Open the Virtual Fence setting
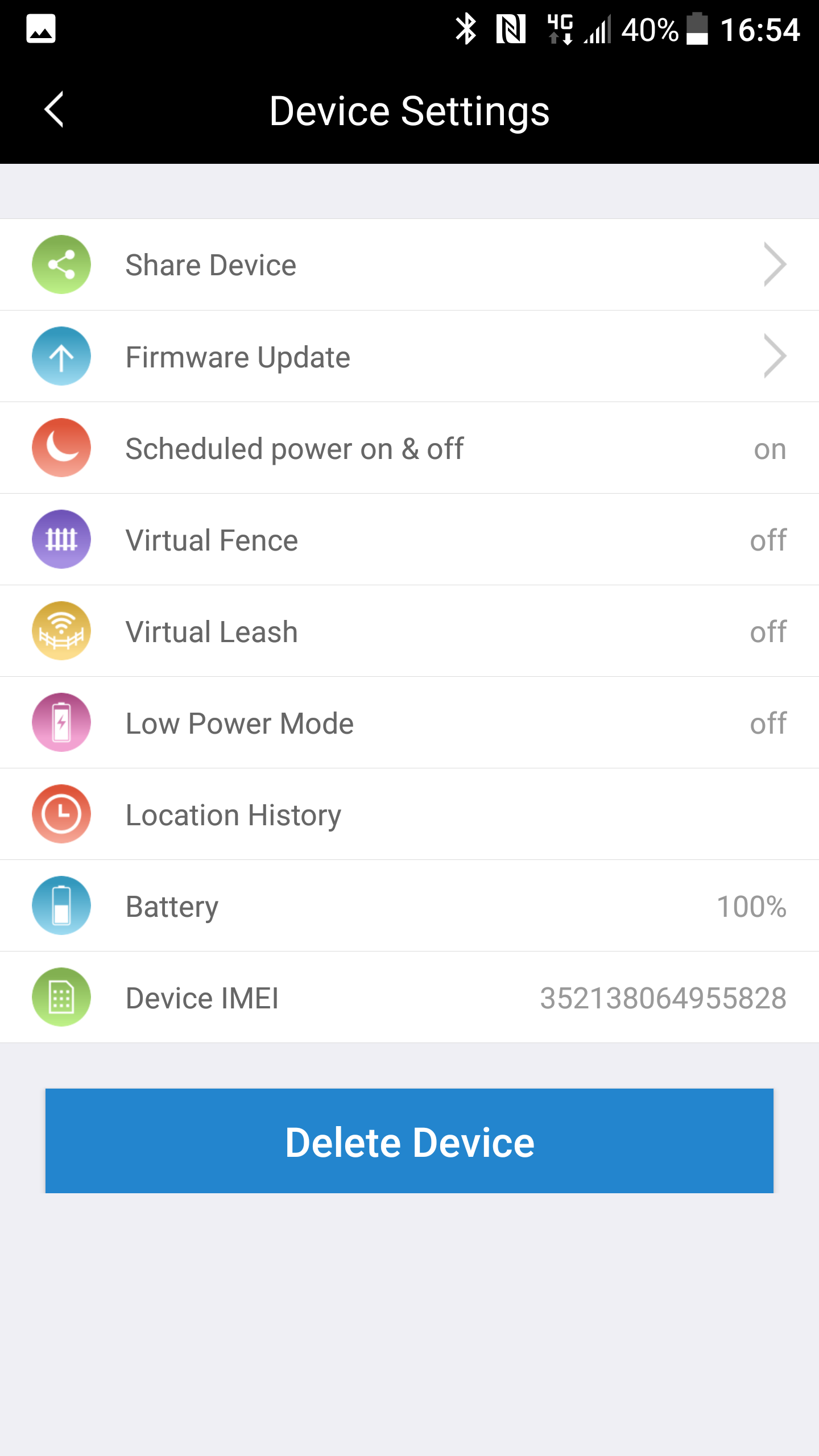Image resolution: width=819 pixels, height=1456 pixels. click(x=409, y=540)
